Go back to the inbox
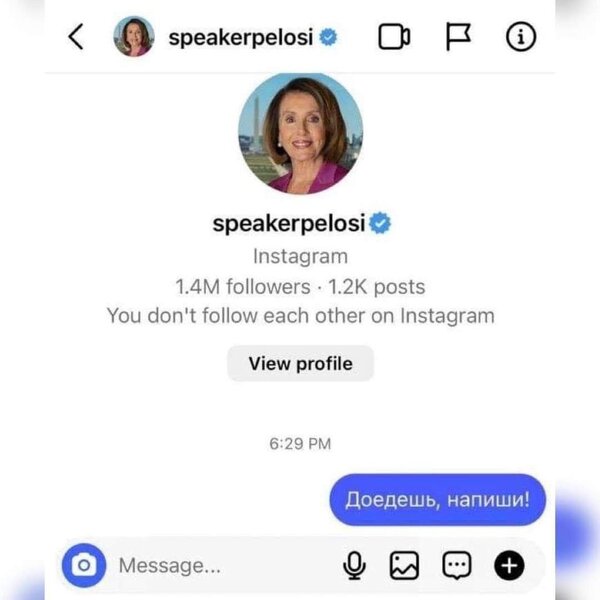This screenshot has height=600, width=600. [x=76, y=38]
